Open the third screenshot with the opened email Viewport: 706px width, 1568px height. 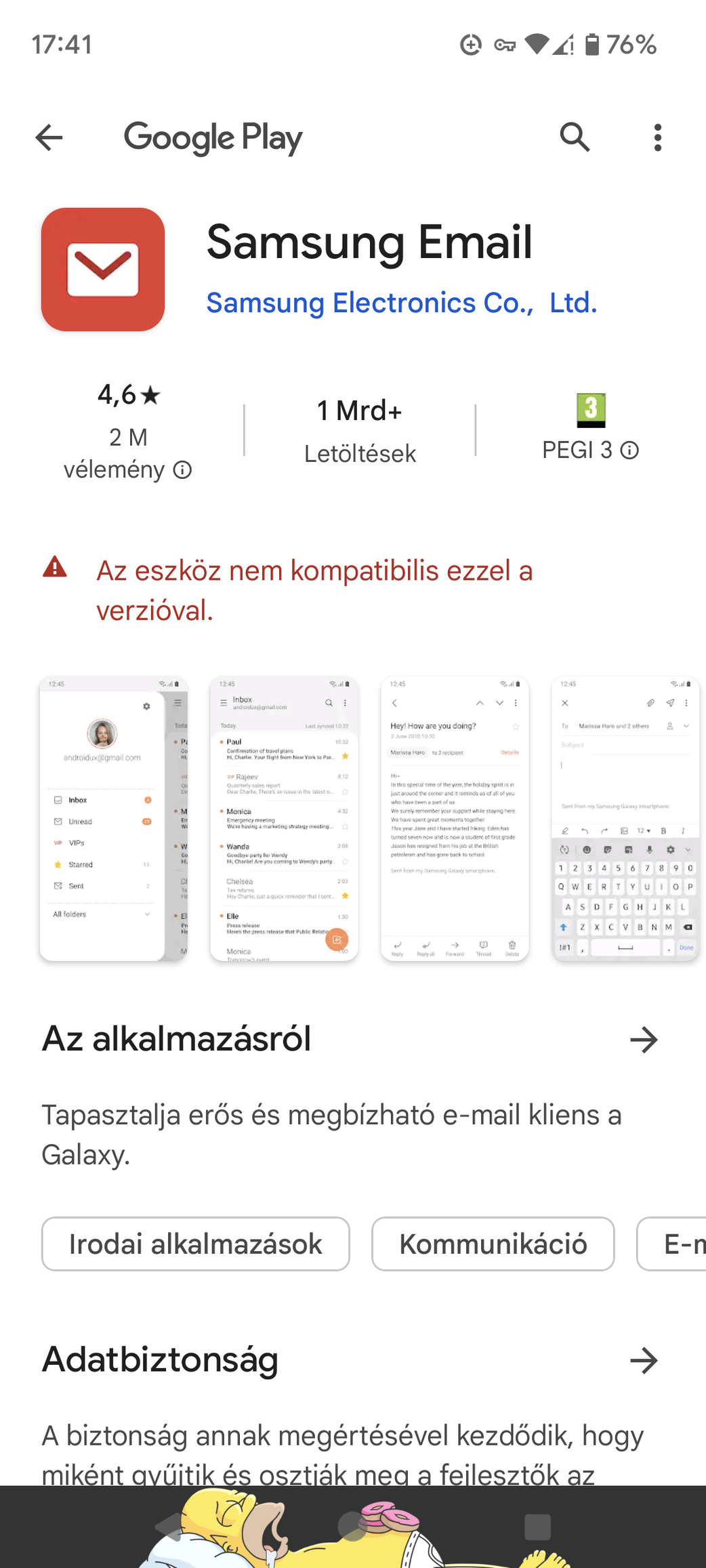[x=455, y=818]
